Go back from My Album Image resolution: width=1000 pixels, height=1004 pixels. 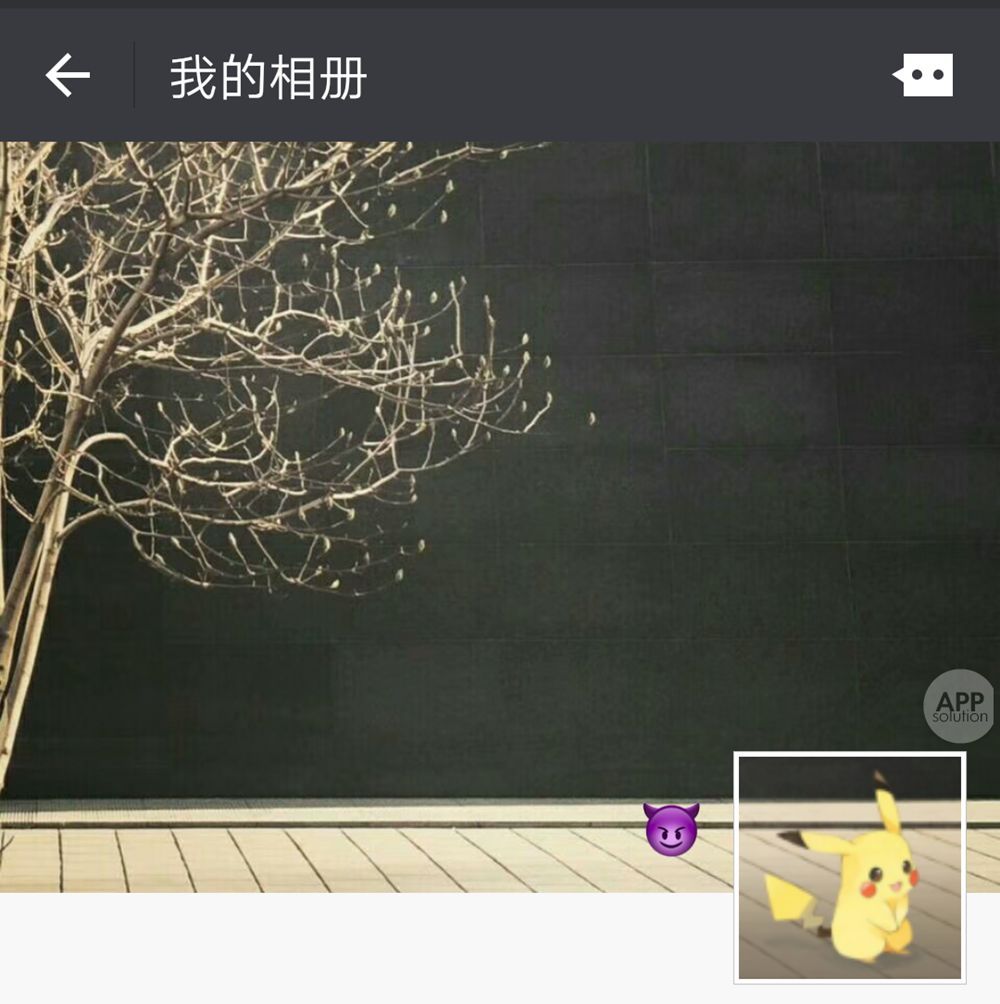click(67, 76)
